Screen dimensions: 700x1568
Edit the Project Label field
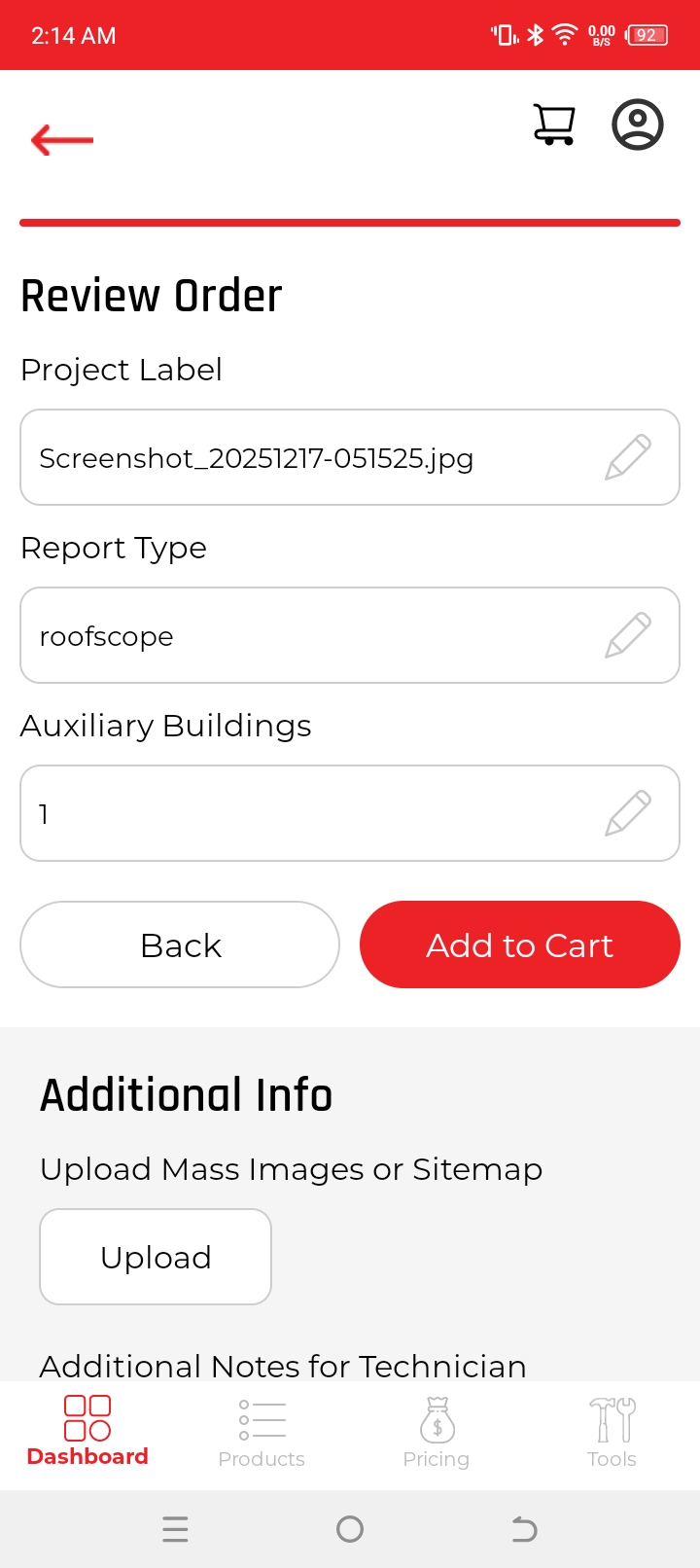point(627,457)
